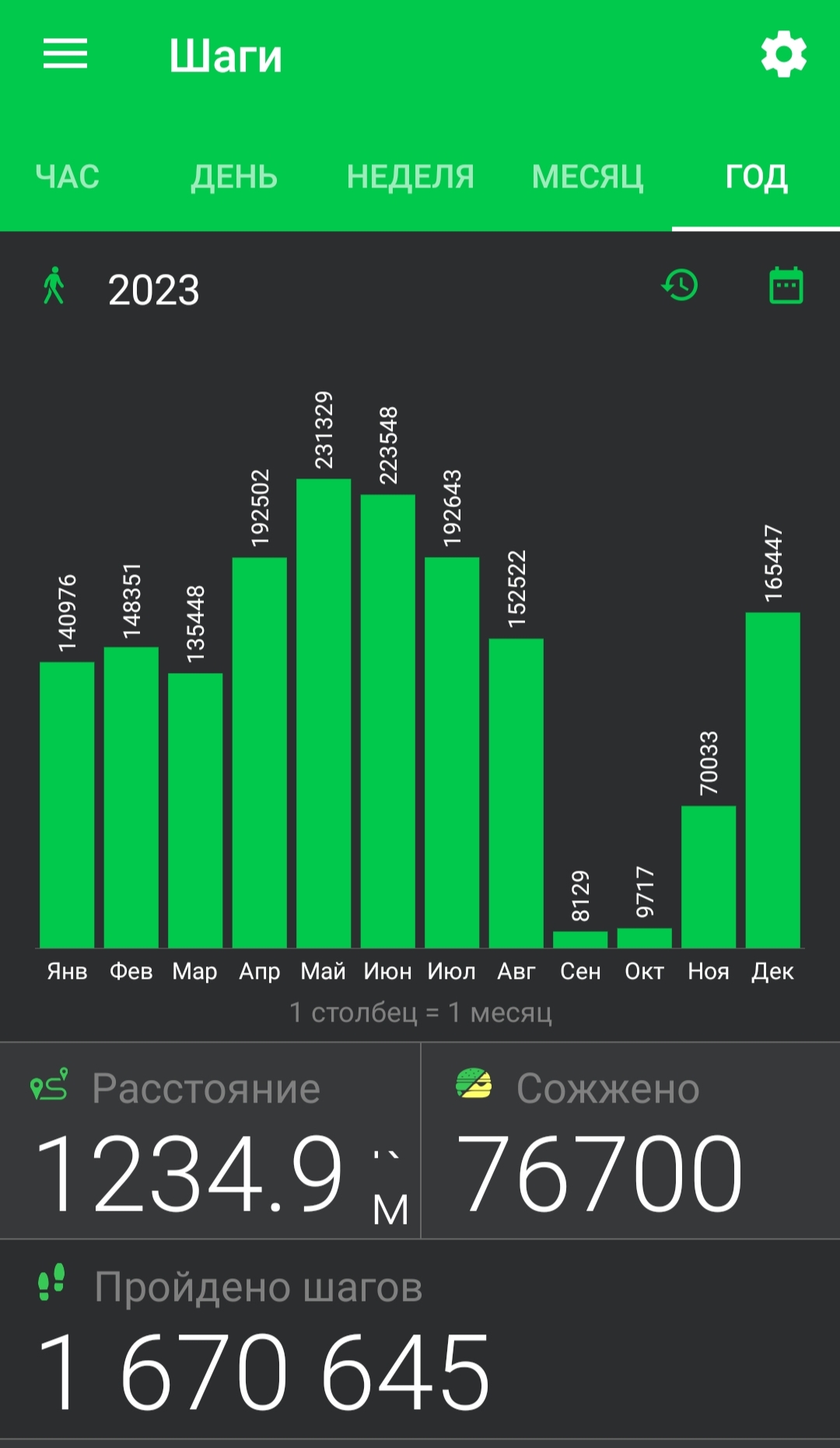
Task: Open settings via the gear icon
Action: tap(783, 54)
